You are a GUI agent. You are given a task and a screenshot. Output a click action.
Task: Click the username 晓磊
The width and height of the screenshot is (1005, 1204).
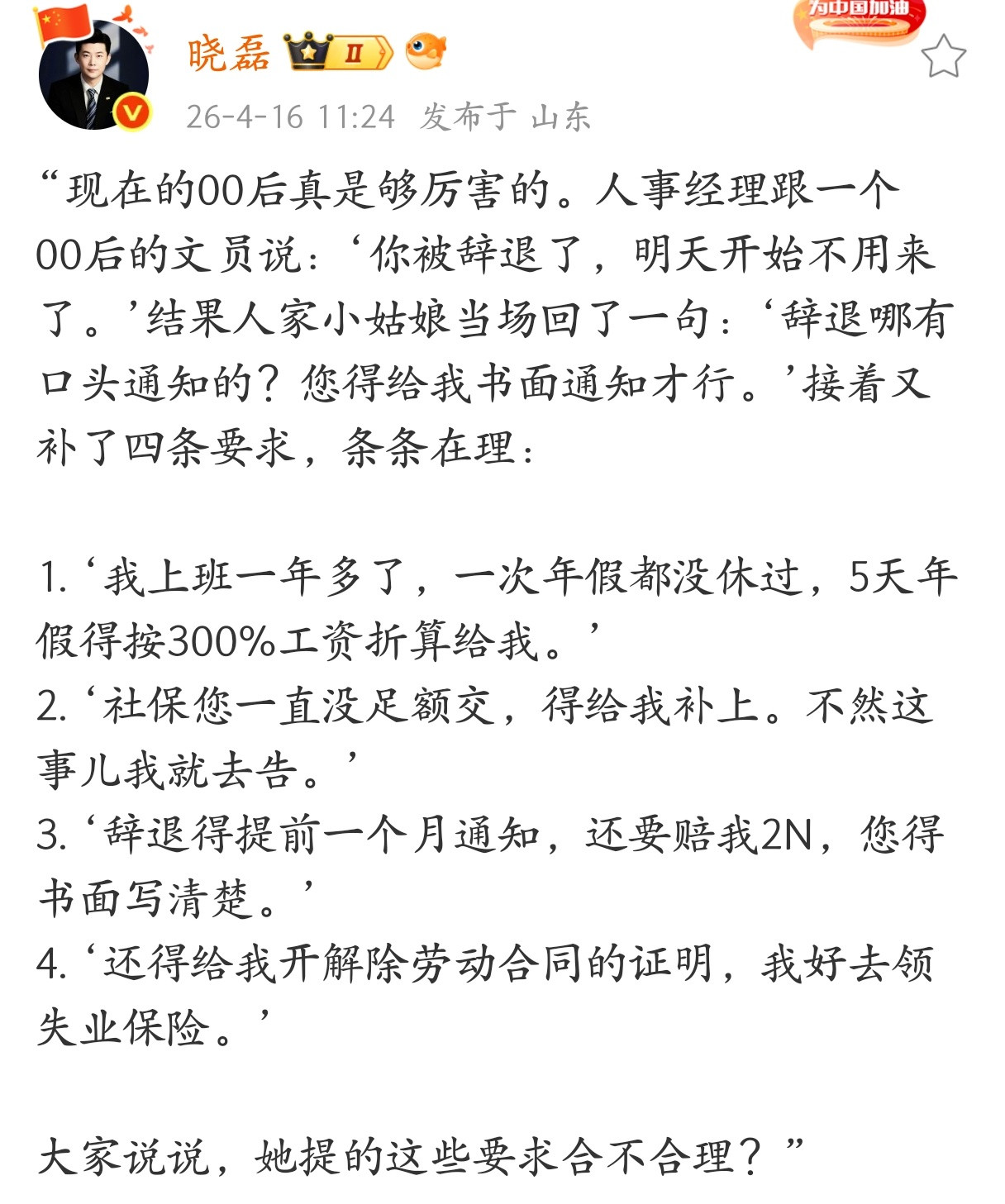227,51
